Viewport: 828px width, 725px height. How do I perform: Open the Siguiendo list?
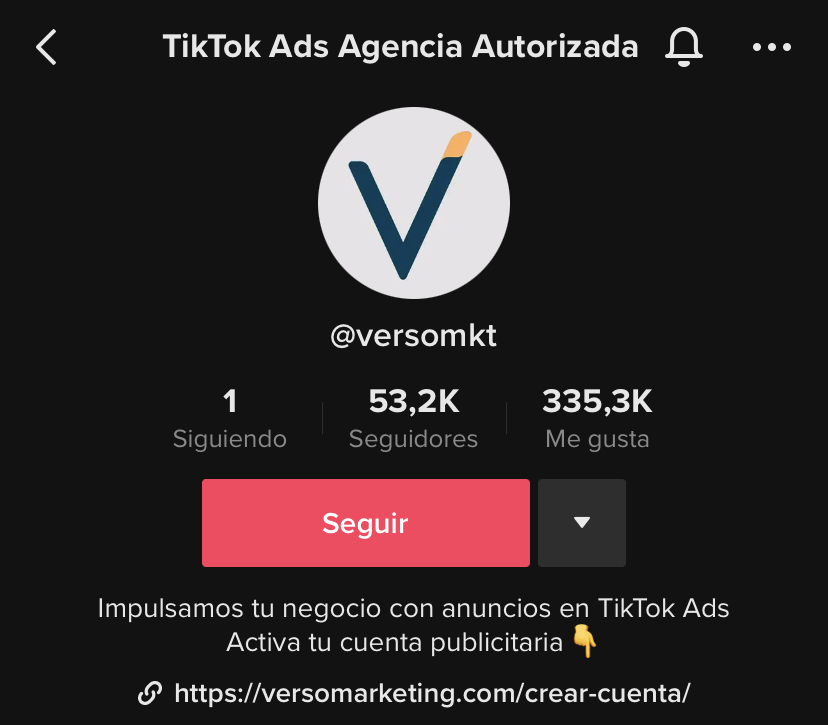(230, 420)
